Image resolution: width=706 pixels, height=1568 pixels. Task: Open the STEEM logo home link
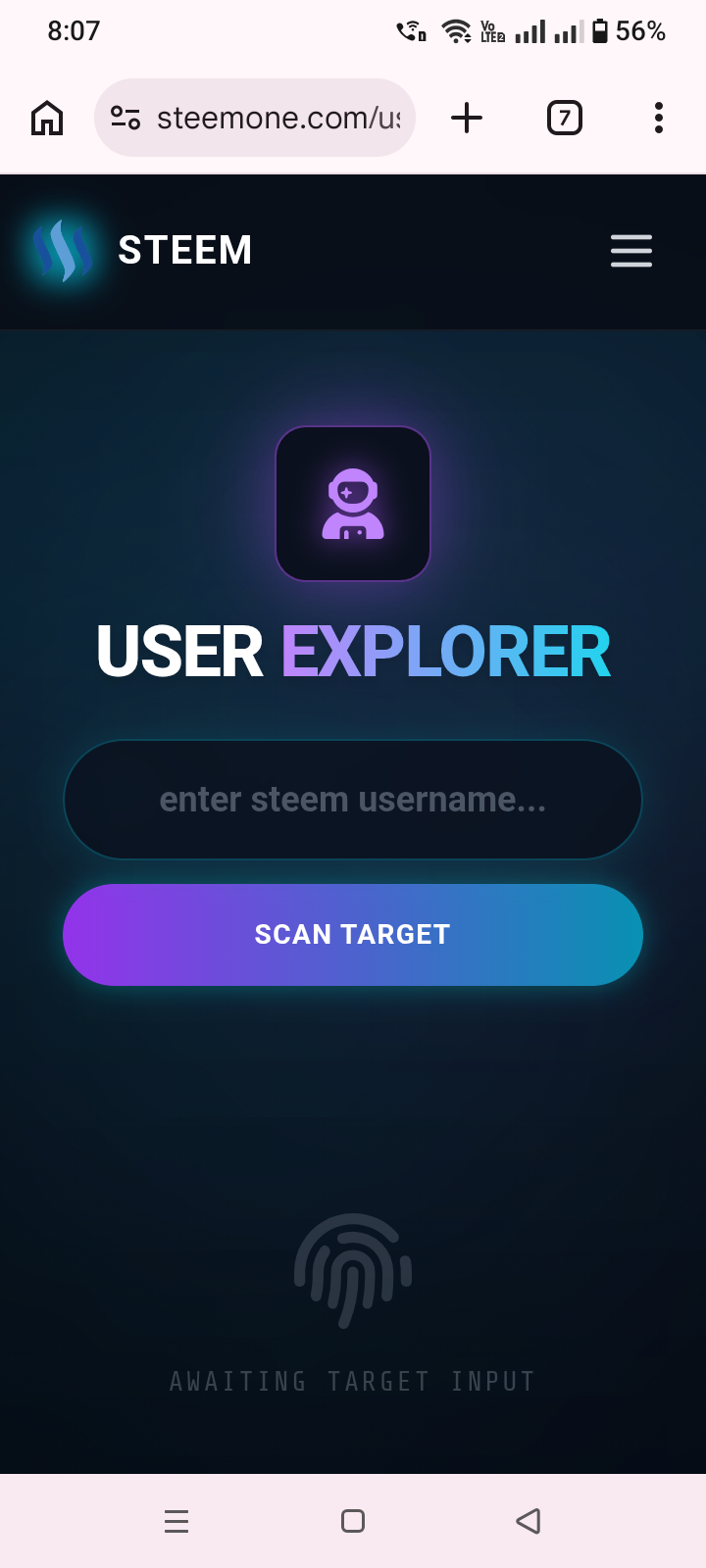point(141,251)
